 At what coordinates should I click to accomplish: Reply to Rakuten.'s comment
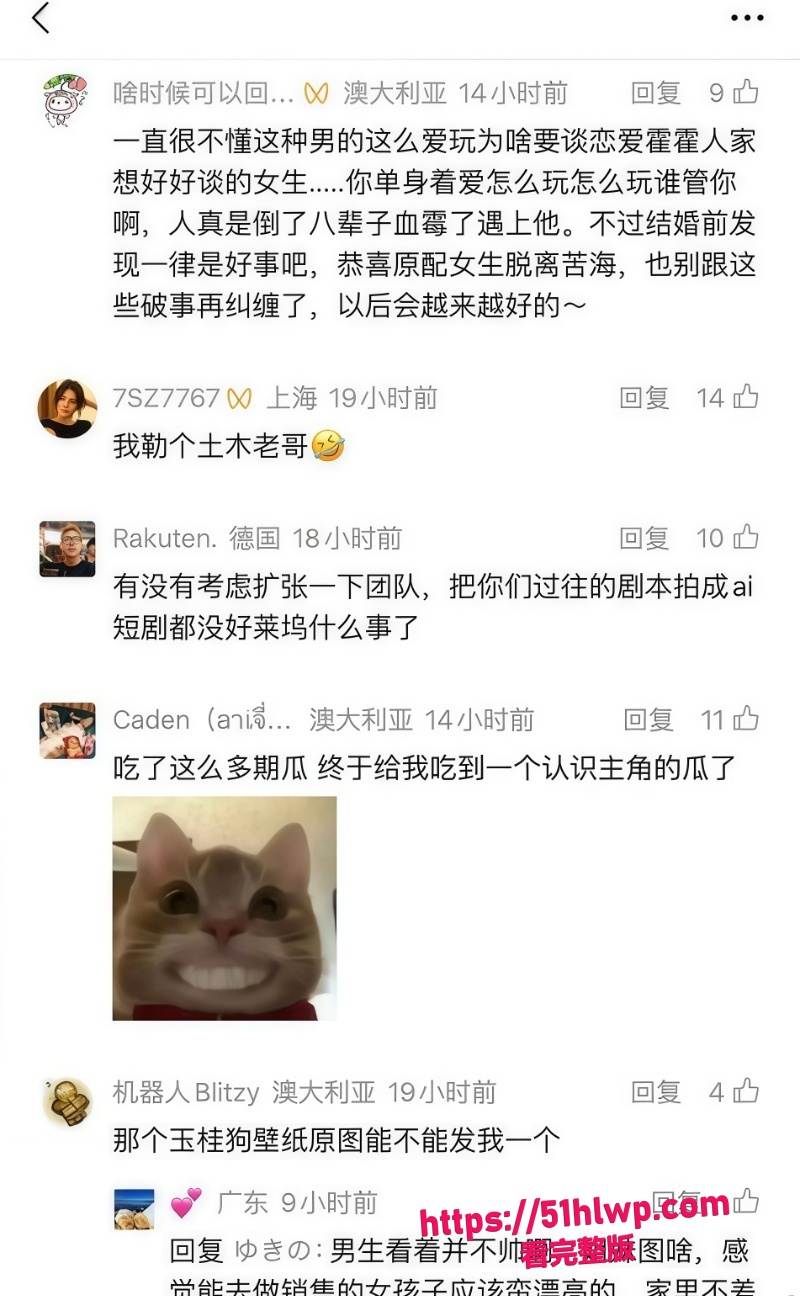[645, 538]
